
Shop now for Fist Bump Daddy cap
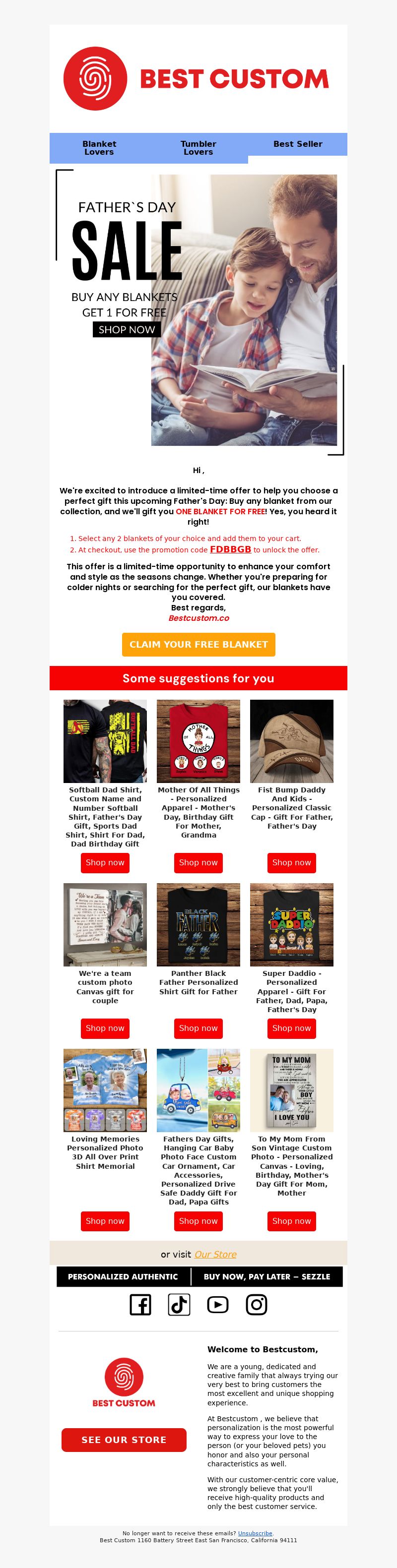click(291, 862)
